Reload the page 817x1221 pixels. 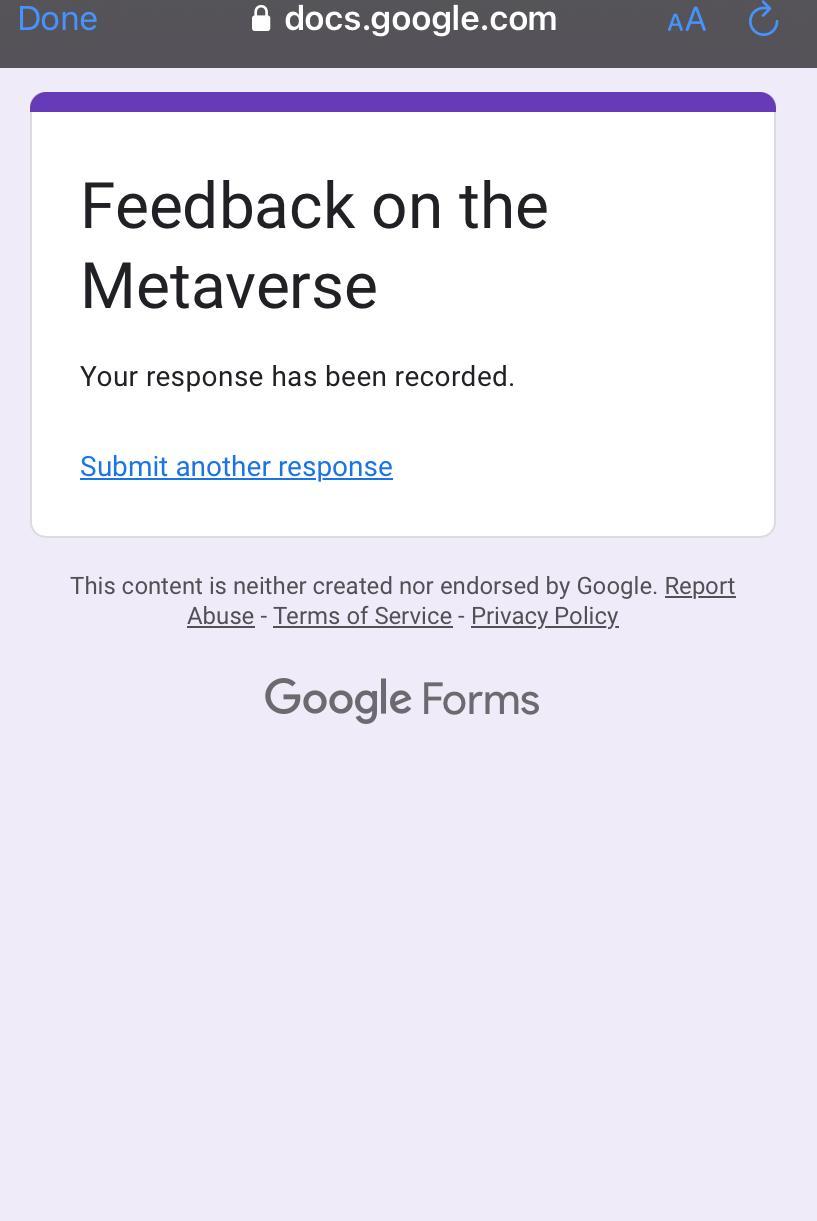coord(763,19)
